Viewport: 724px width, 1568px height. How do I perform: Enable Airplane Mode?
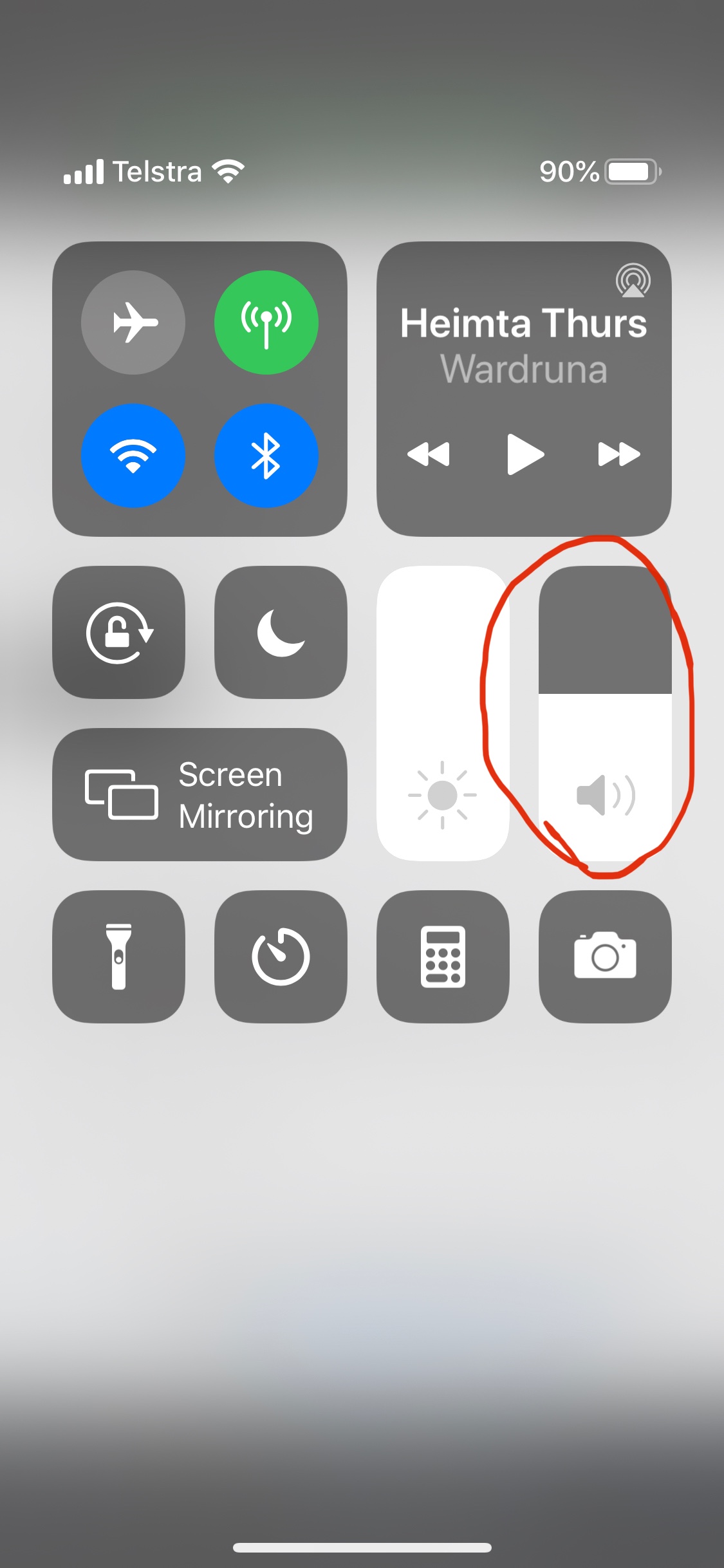tap(133, 322)
